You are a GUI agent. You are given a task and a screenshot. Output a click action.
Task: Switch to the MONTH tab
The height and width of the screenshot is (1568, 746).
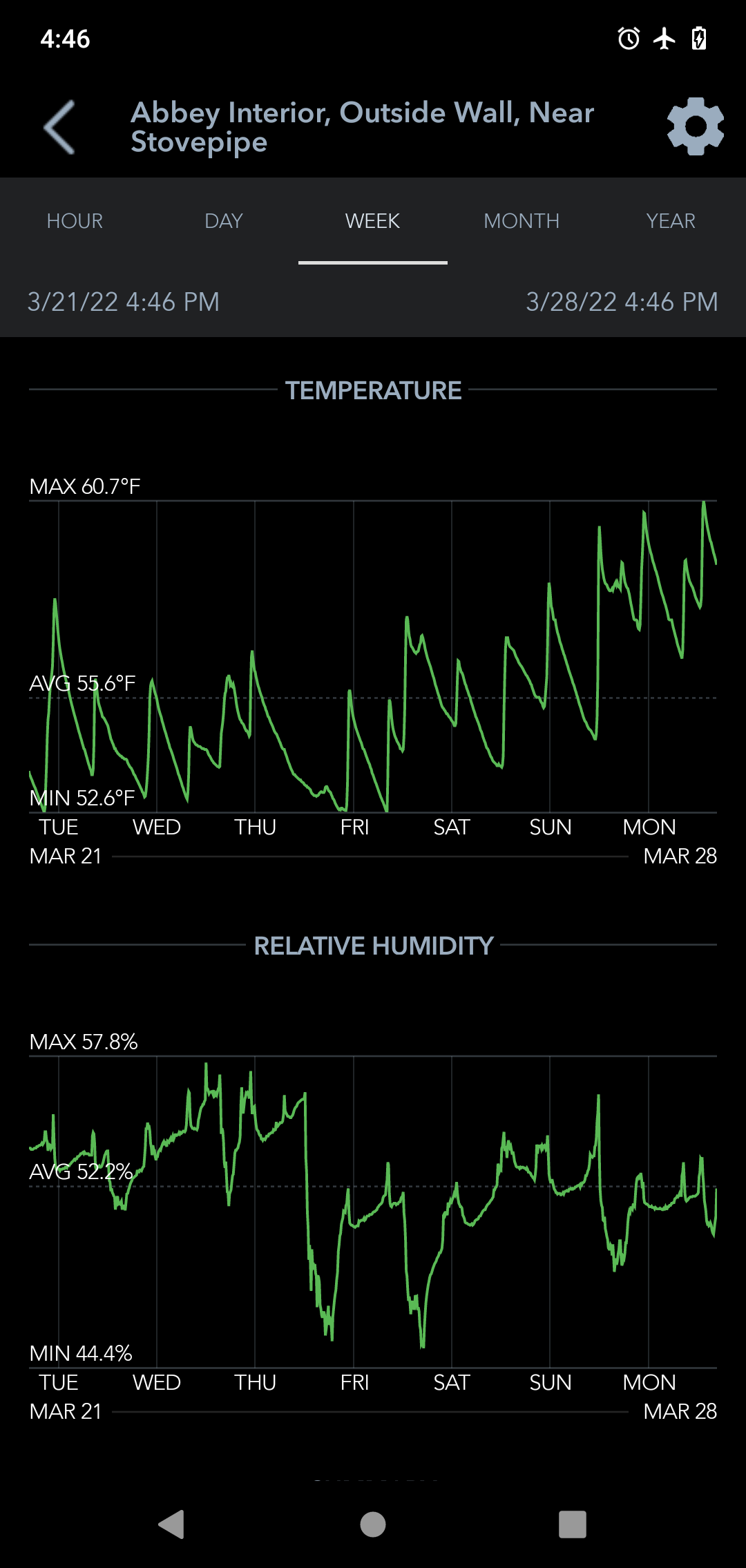click(522, 221)
